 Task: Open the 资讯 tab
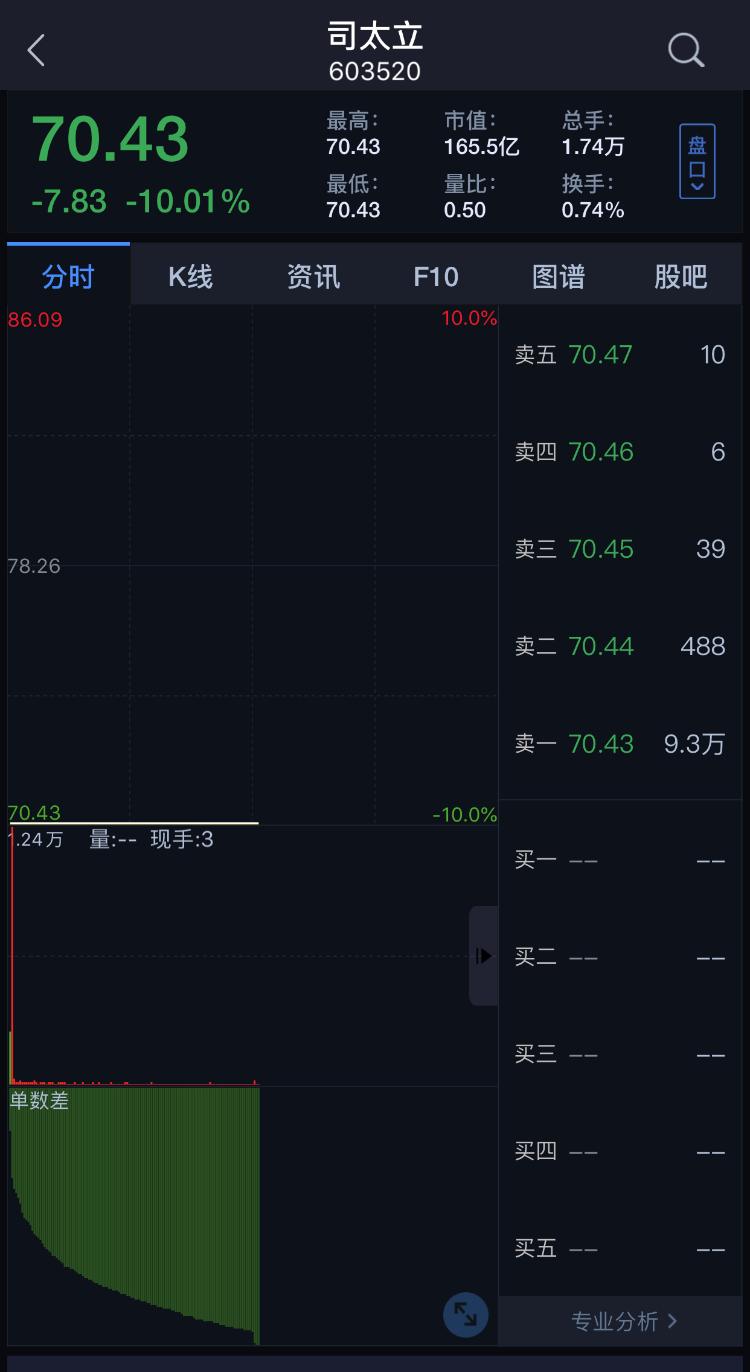coord(313,276)
